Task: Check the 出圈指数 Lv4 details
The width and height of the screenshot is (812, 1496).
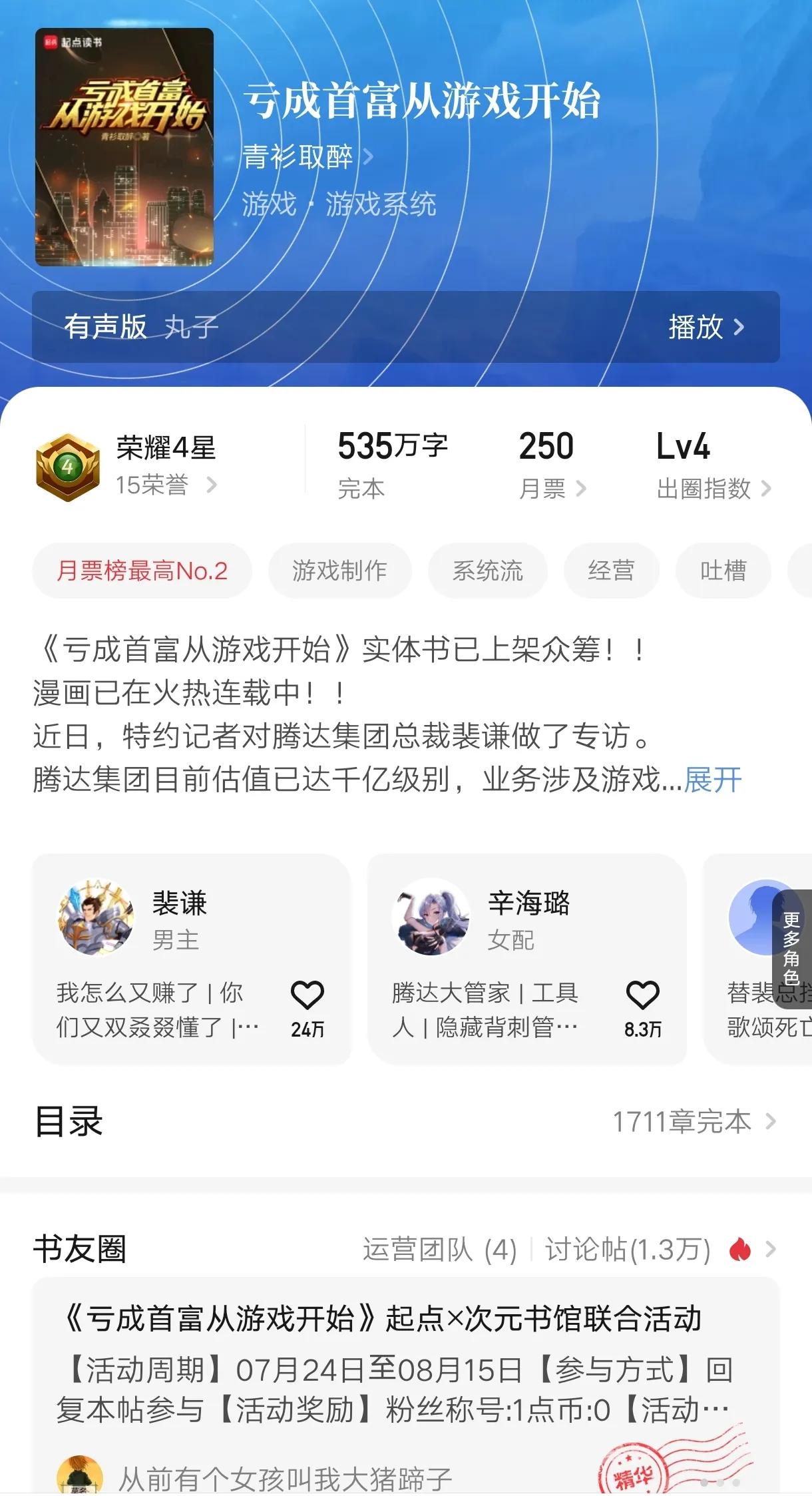Action: tap(713, 489)
